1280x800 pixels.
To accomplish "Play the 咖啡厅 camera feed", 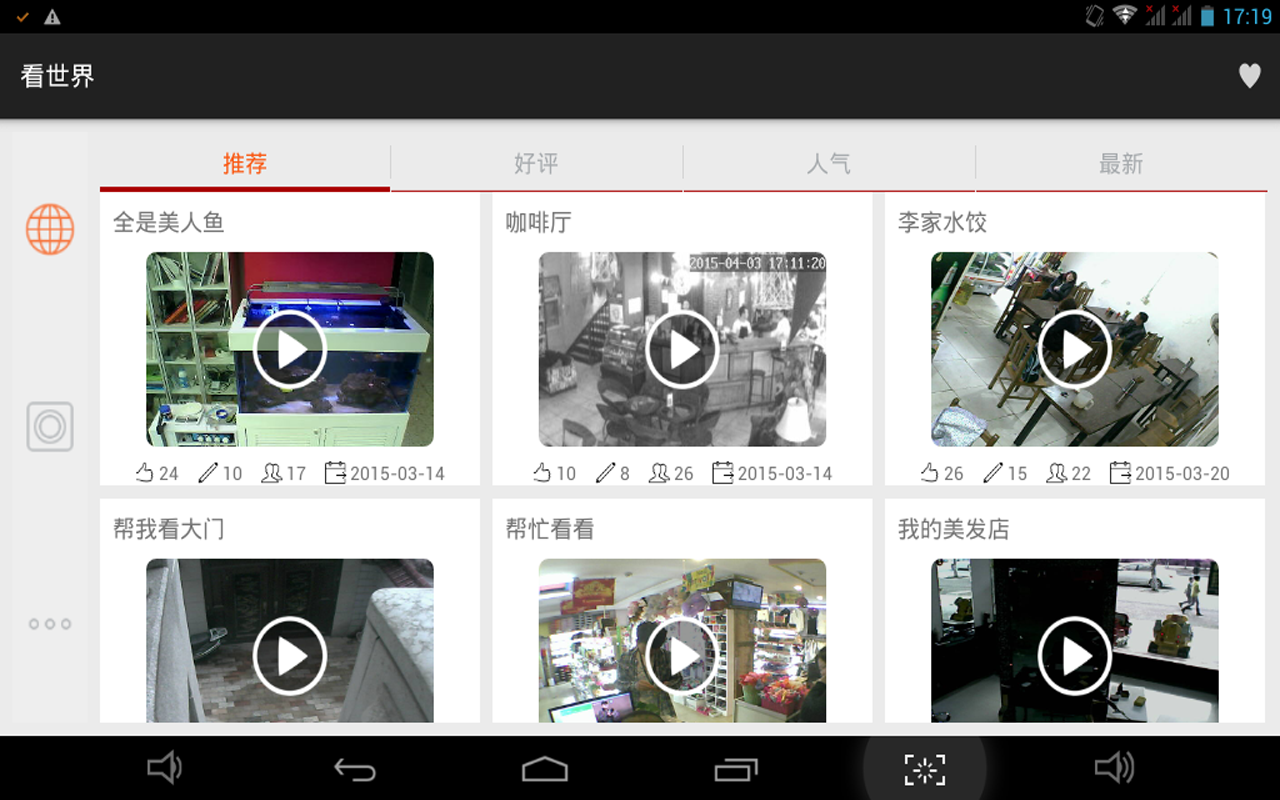I will tap(683, 350).
